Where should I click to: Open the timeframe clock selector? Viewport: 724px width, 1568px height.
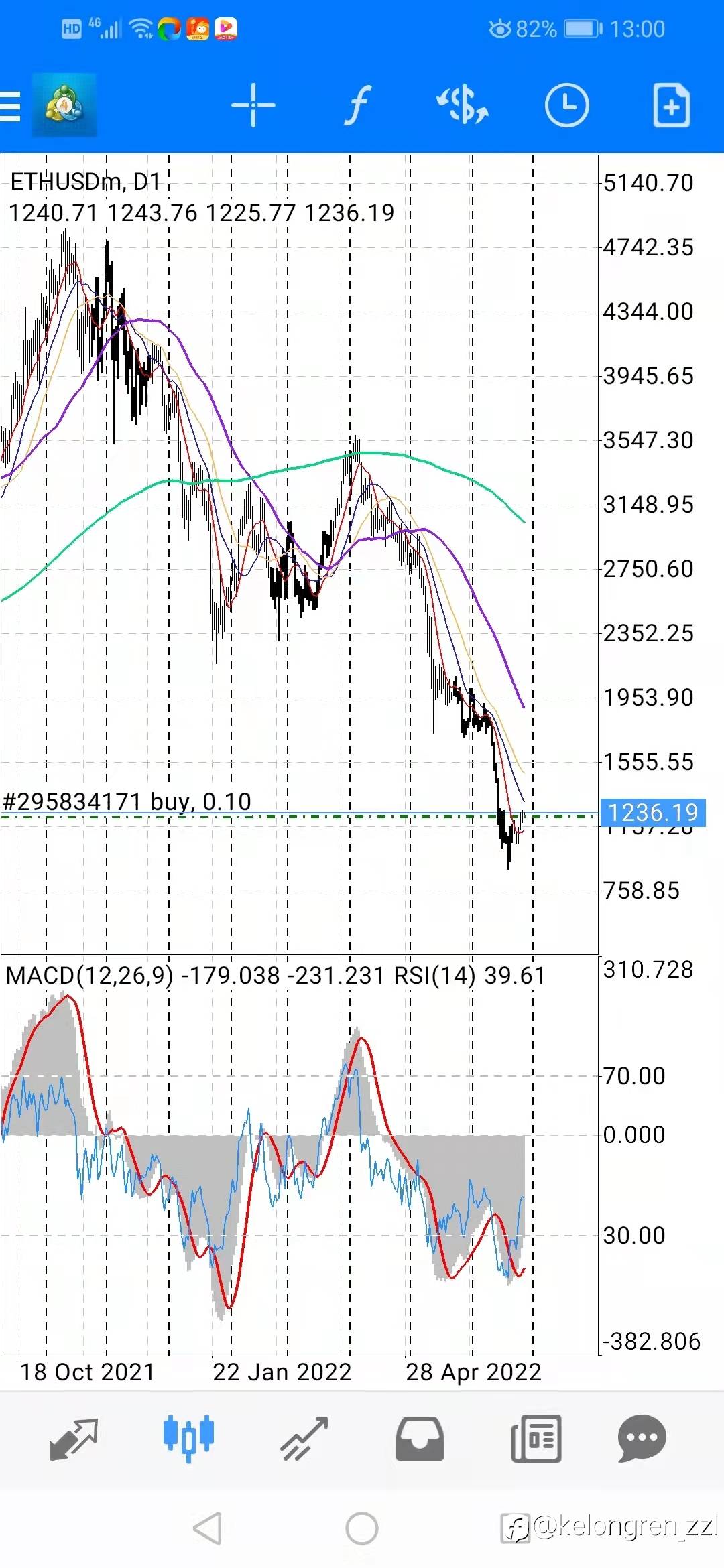tap(566, 105)
